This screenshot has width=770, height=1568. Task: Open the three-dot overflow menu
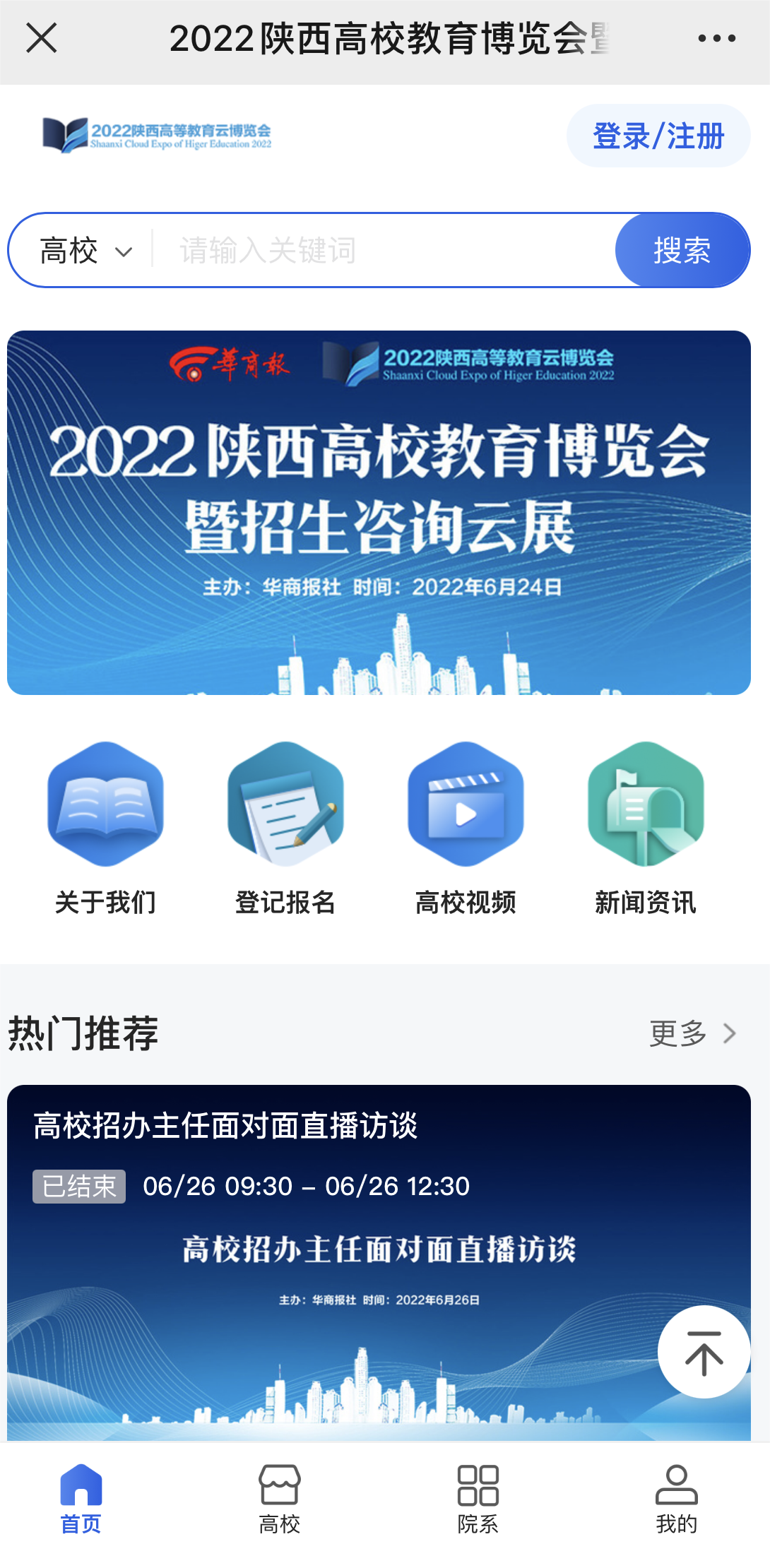(x=716, y=38)
